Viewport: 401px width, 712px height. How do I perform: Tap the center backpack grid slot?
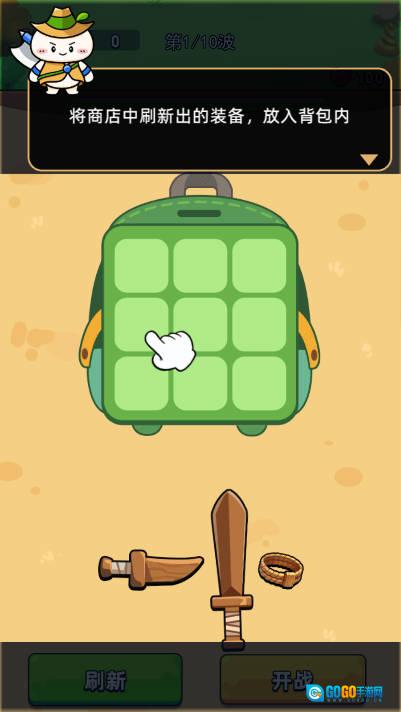[200, 325]
